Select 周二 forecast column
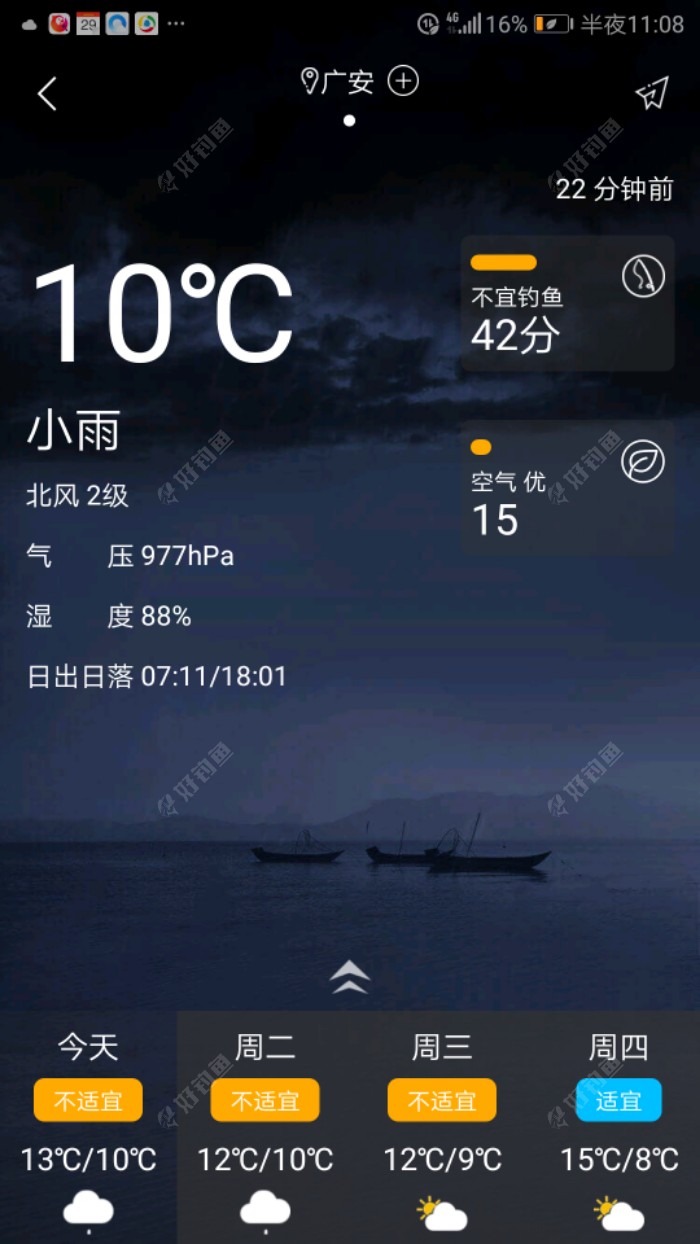 point(265,1127)
